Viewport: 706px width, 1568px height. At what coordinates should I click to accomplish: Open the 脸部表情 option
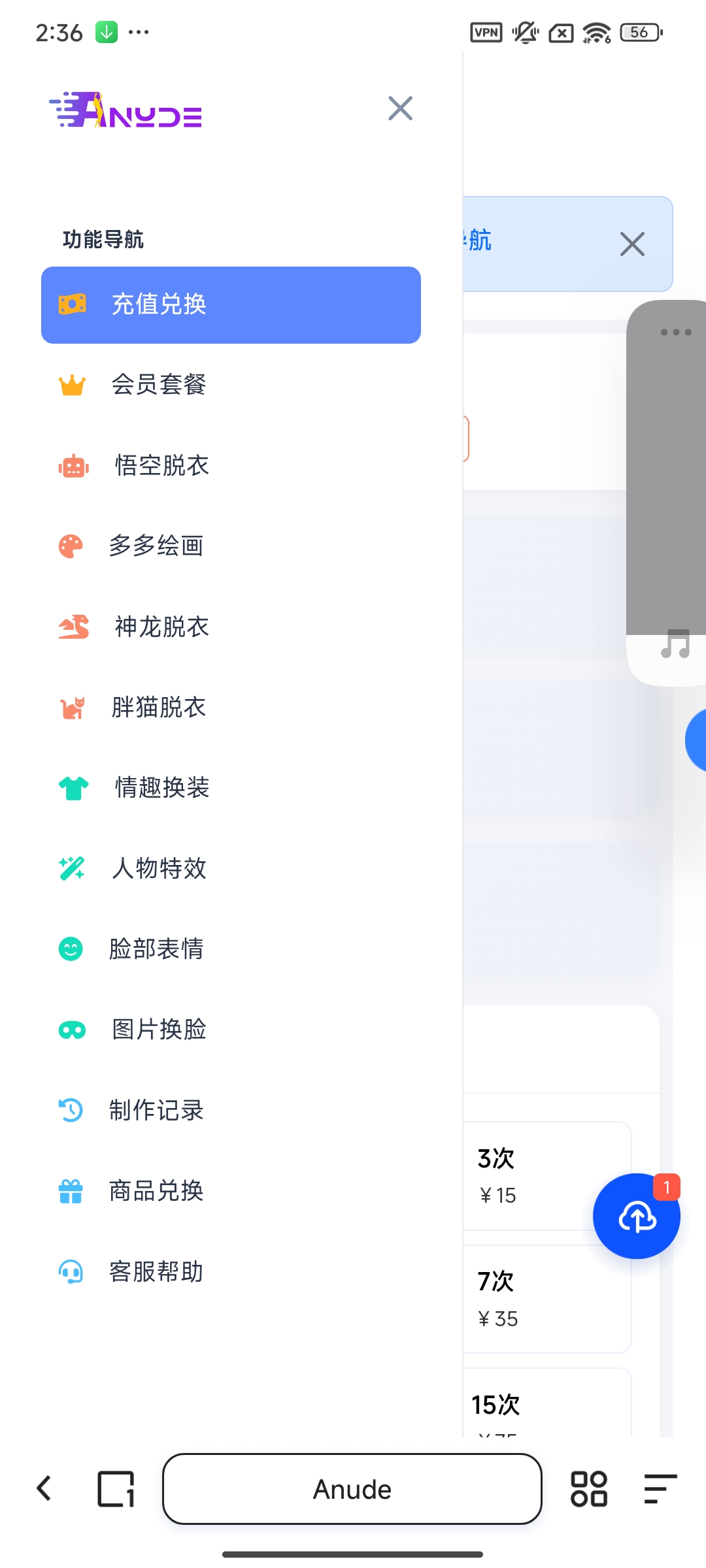pos(231,949)
